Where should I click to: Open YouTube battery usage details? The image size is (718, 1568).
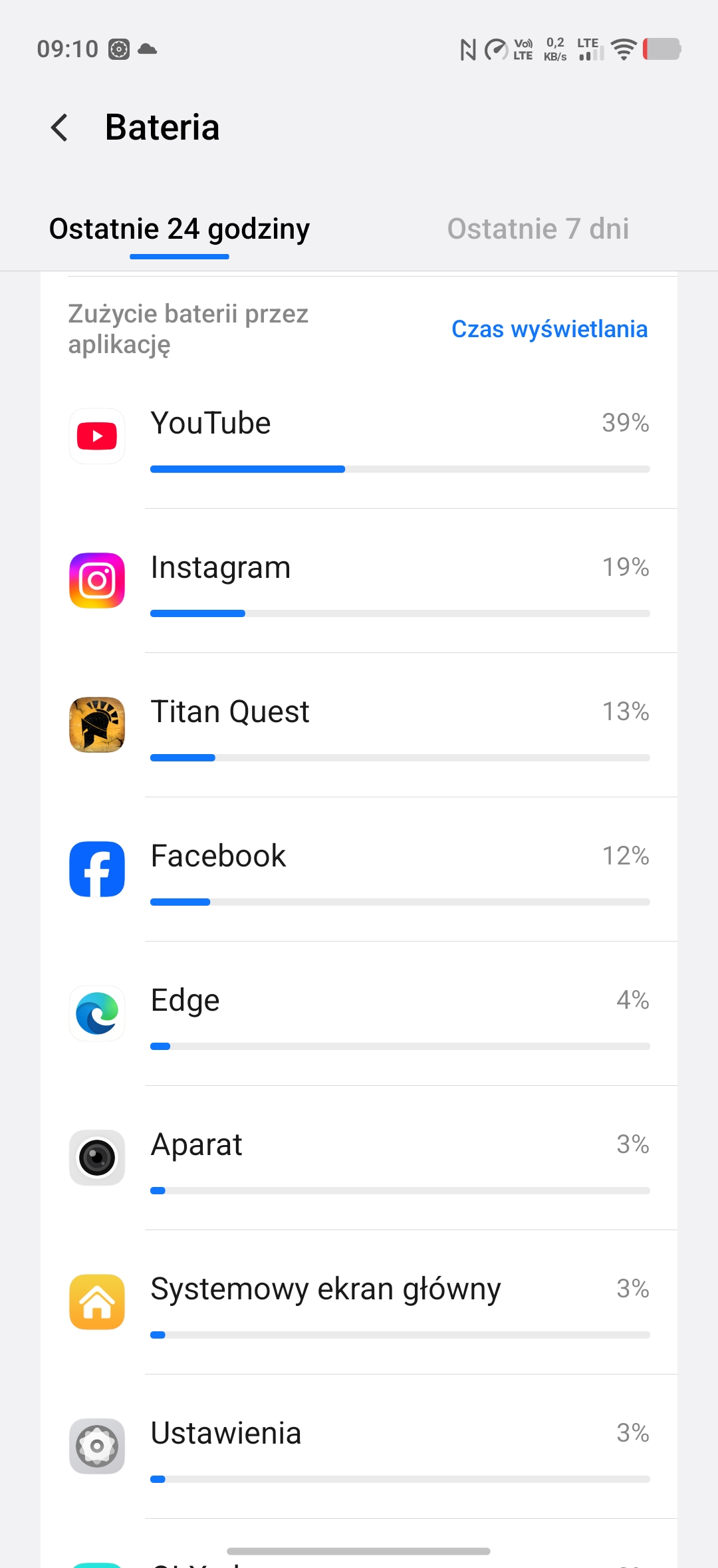359,437
